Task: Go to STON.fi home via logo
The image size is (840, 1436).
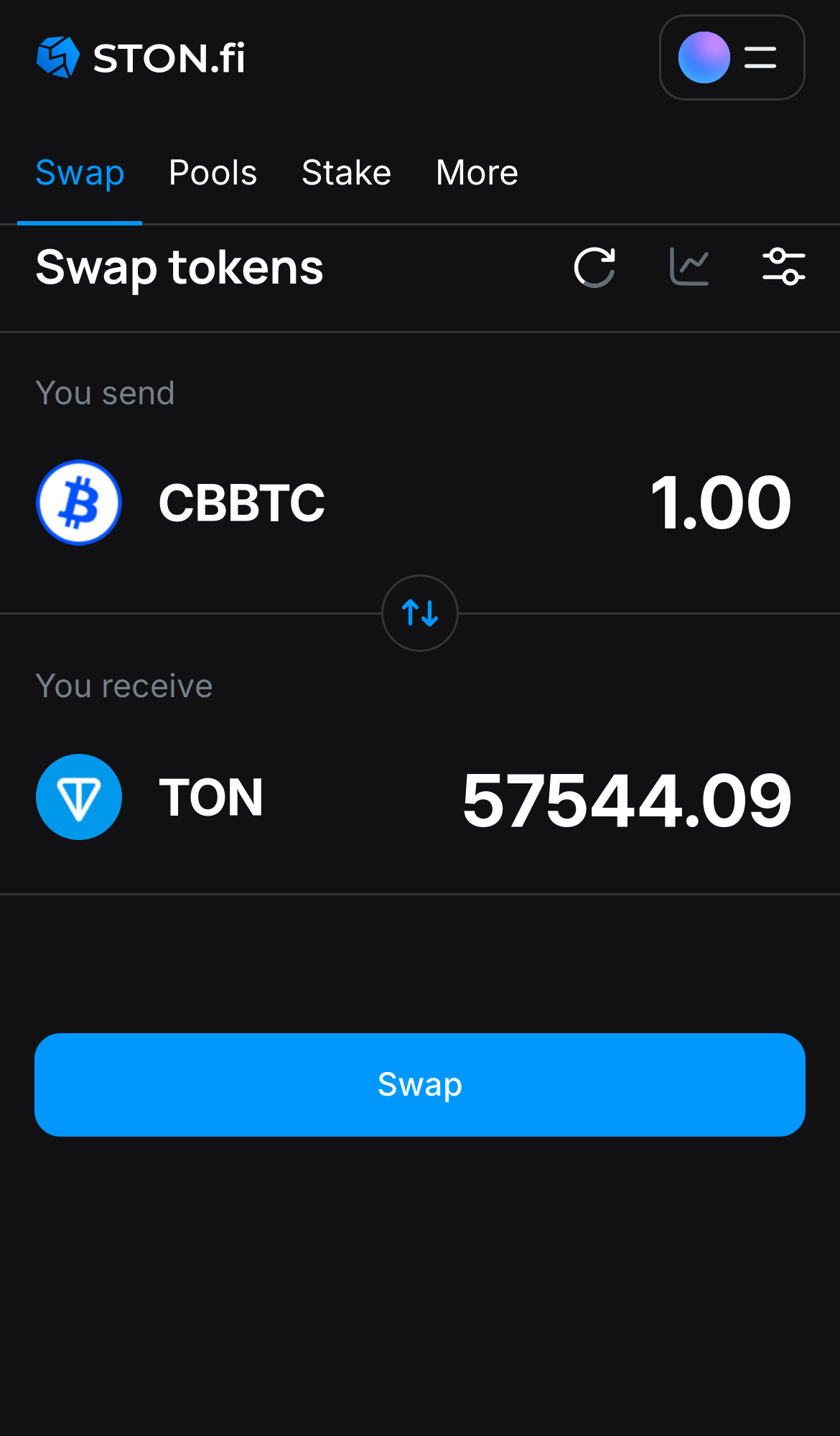Action: coord(141,57)
